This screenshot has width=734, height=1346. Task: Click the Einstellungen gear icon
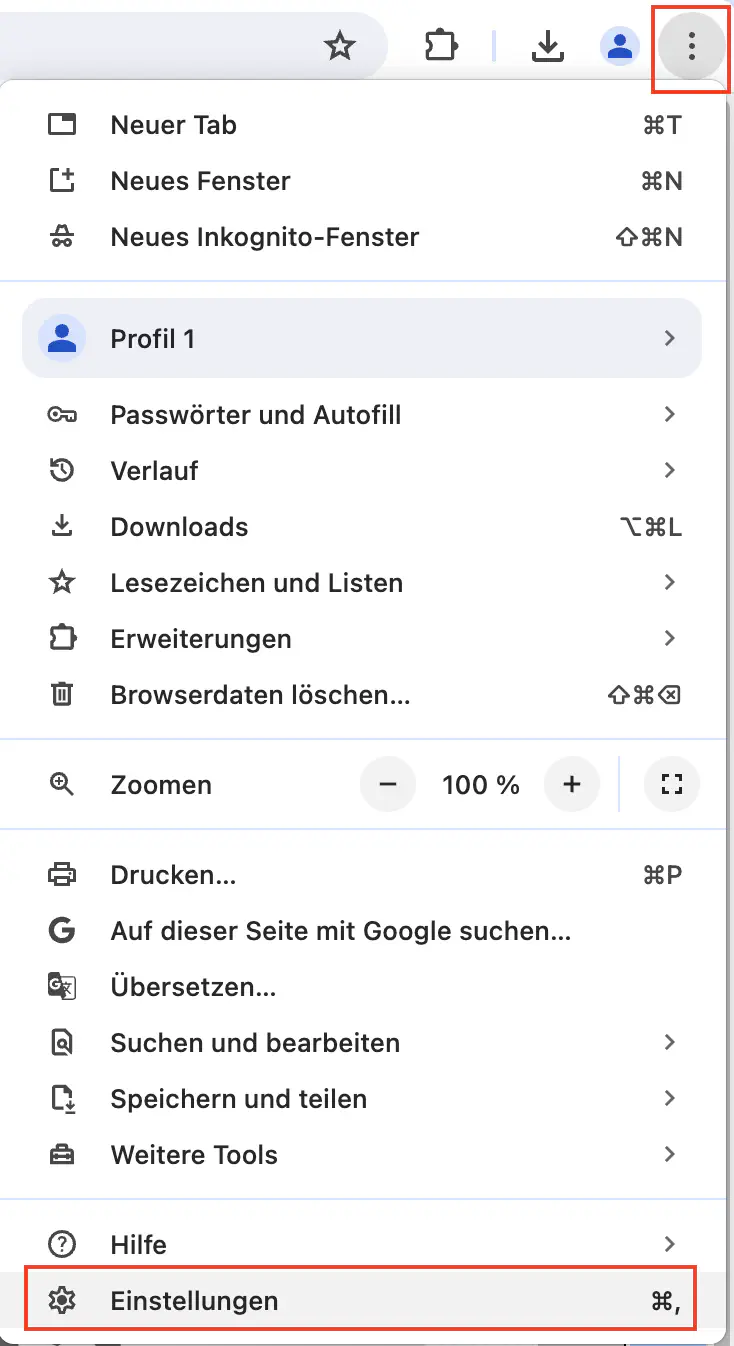[x=63, y=1299]
